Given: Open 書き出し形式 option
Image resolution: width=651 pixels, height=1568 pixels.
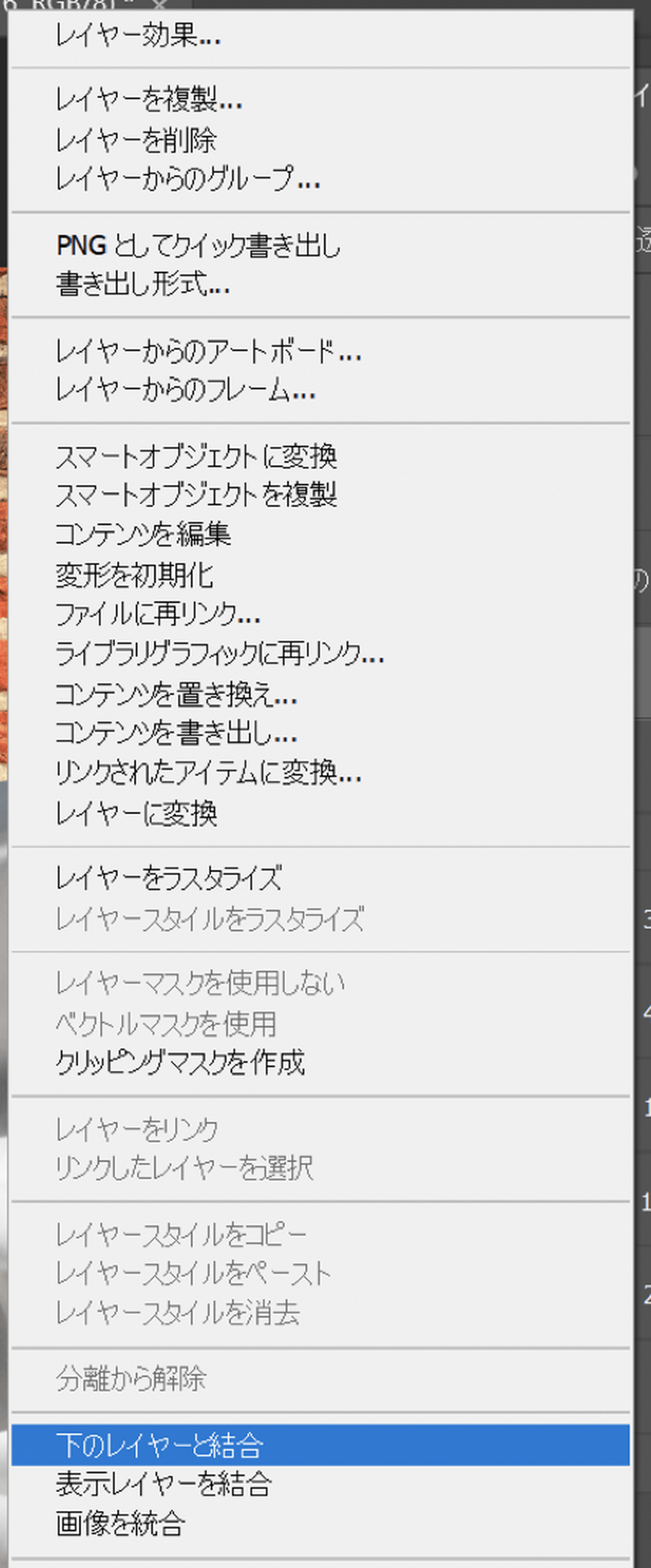Looking at the screenshot, I should tap(142, 284).
